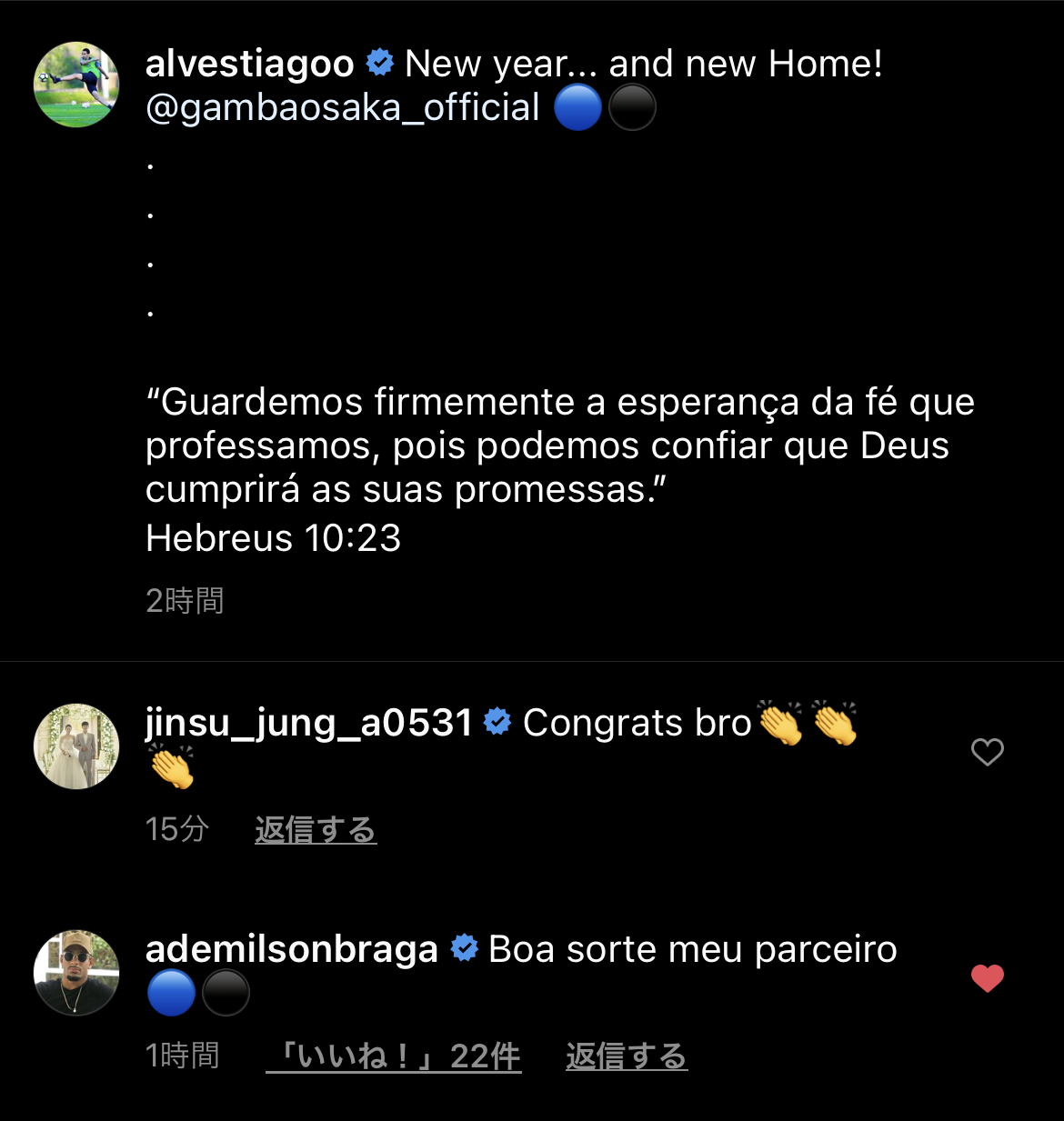Open jinsu_jung_a0531's profile picture
The height and width of the screenshot is (1121, 1064).
(76, 746)
